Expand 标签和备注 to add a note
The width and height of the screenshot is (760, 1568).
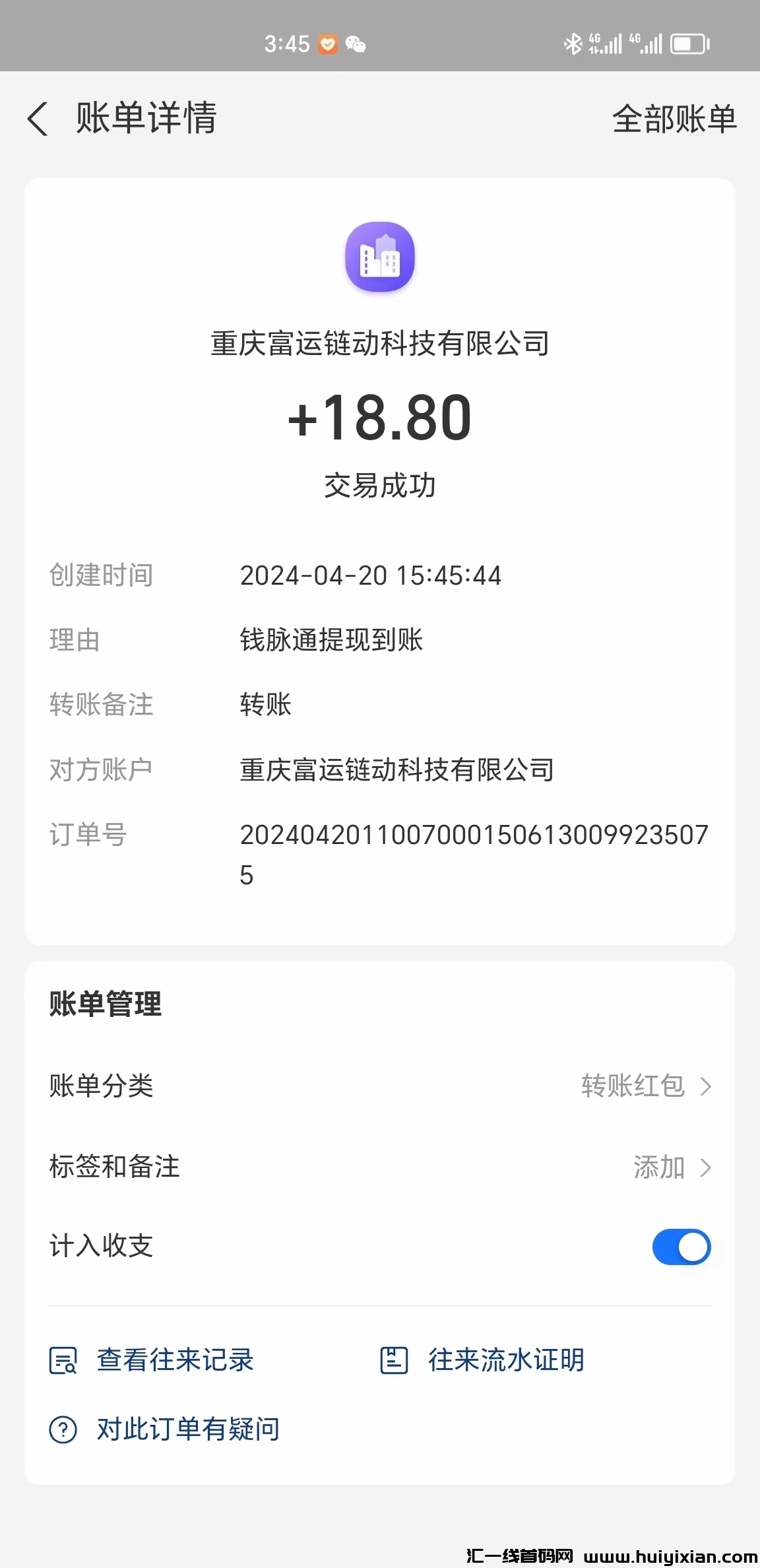pyautogui.click(x=380, y=1167)
